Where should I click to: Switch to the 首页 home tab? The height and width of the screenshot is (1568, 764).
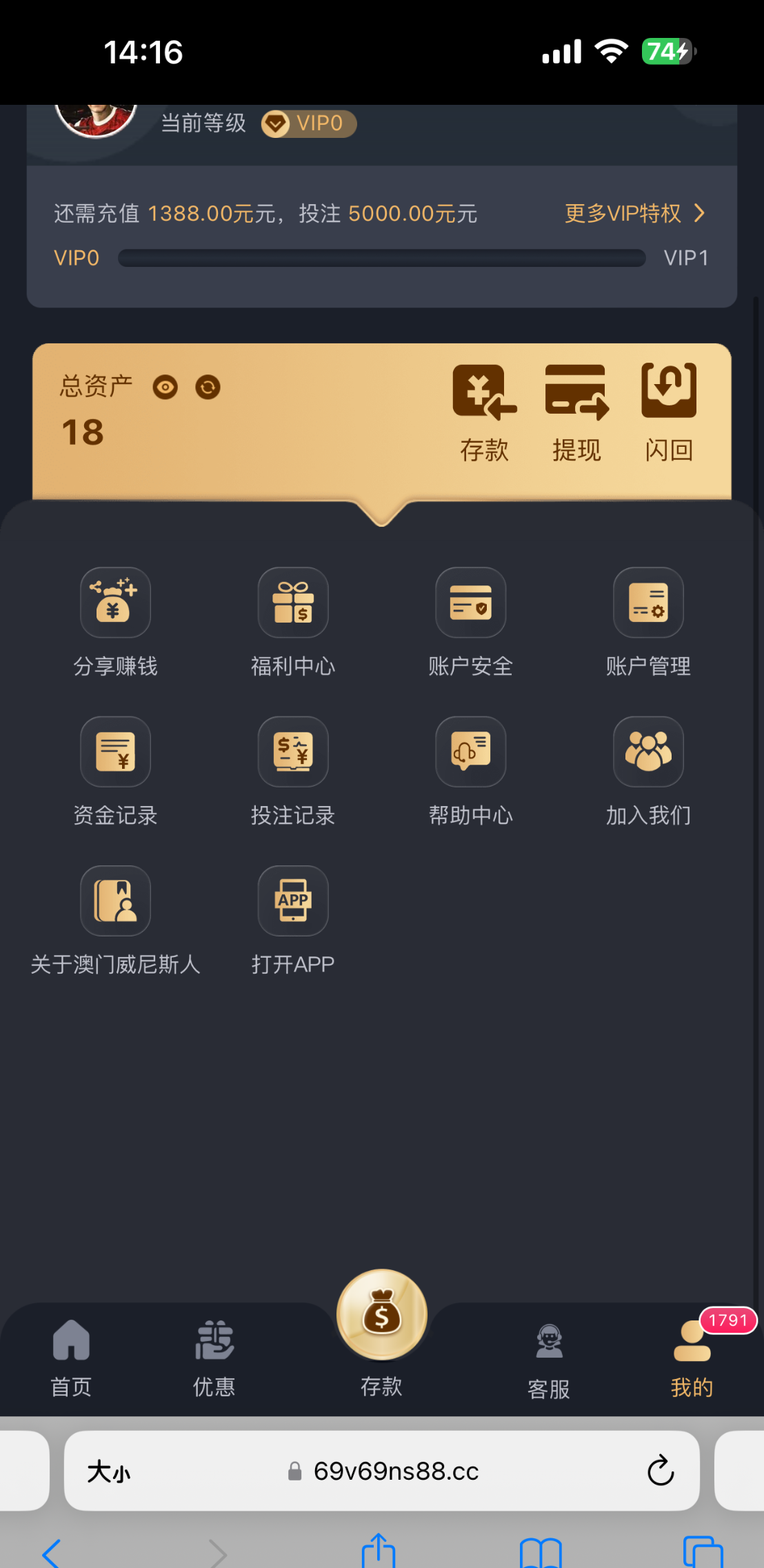[71, 1355]
